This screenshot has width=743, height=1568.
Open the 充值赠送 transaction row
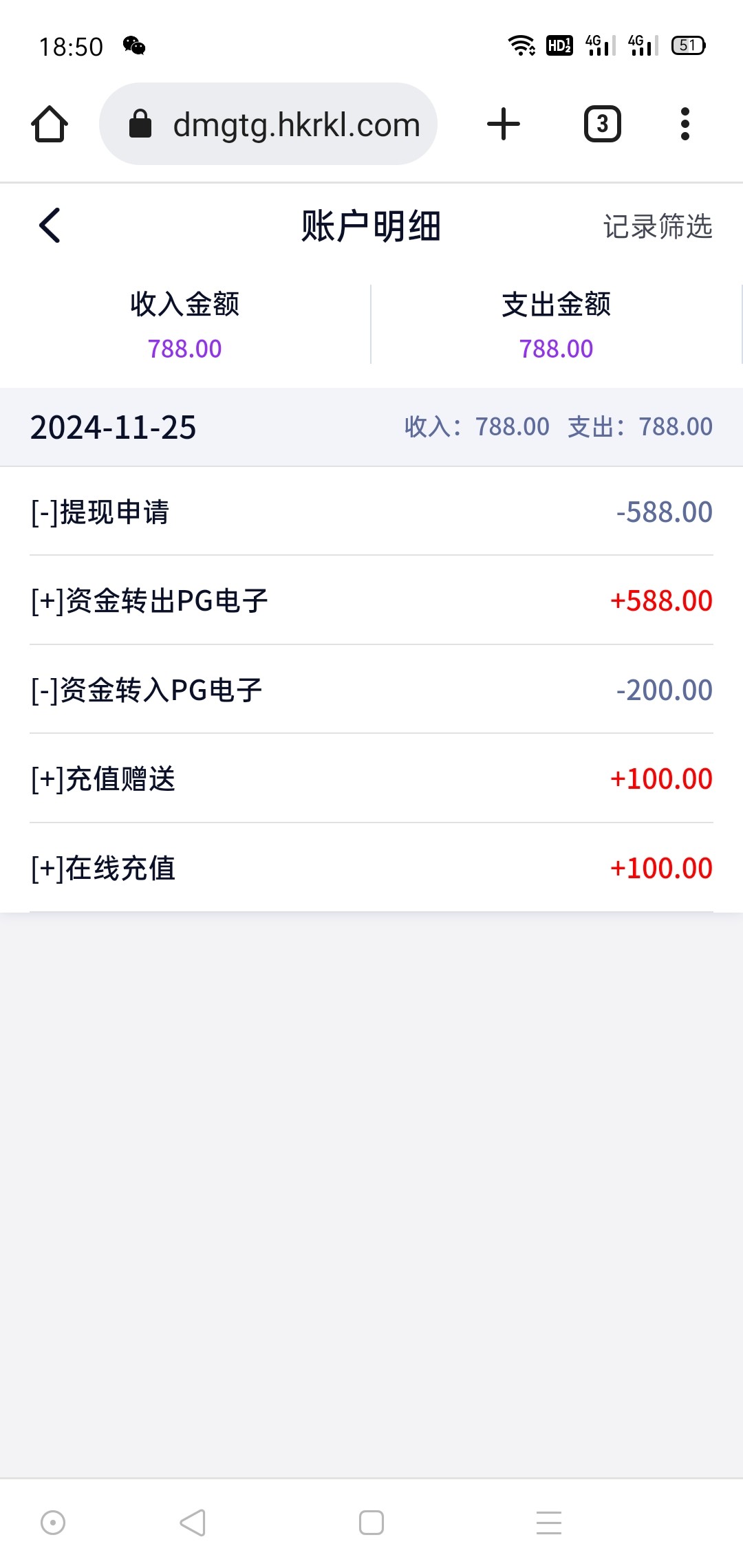pos(371,778)
